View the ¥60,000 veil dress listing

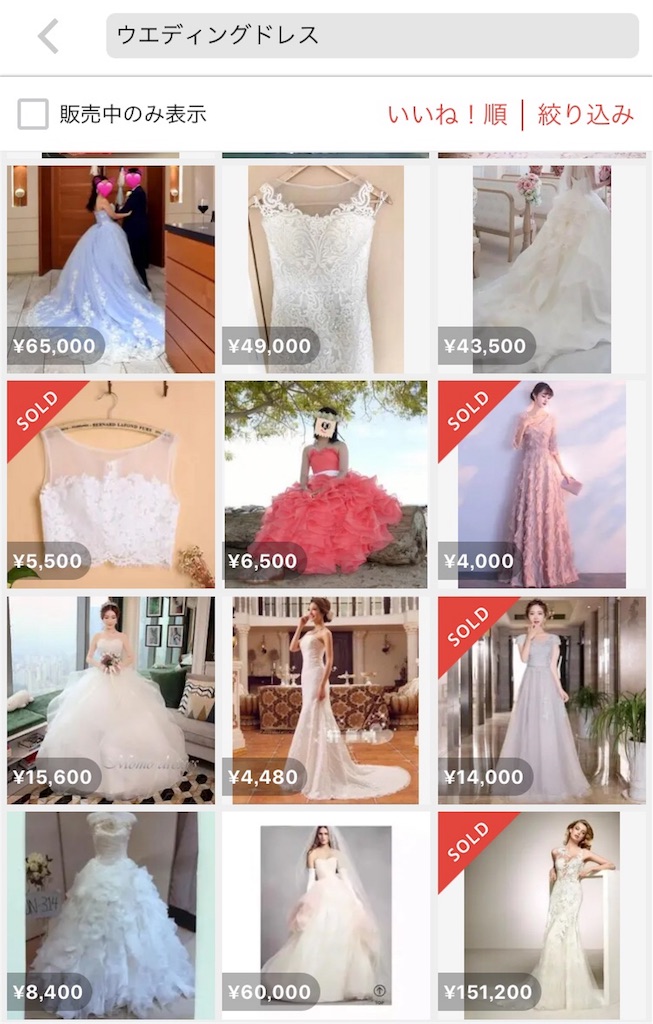click(326, 912)
